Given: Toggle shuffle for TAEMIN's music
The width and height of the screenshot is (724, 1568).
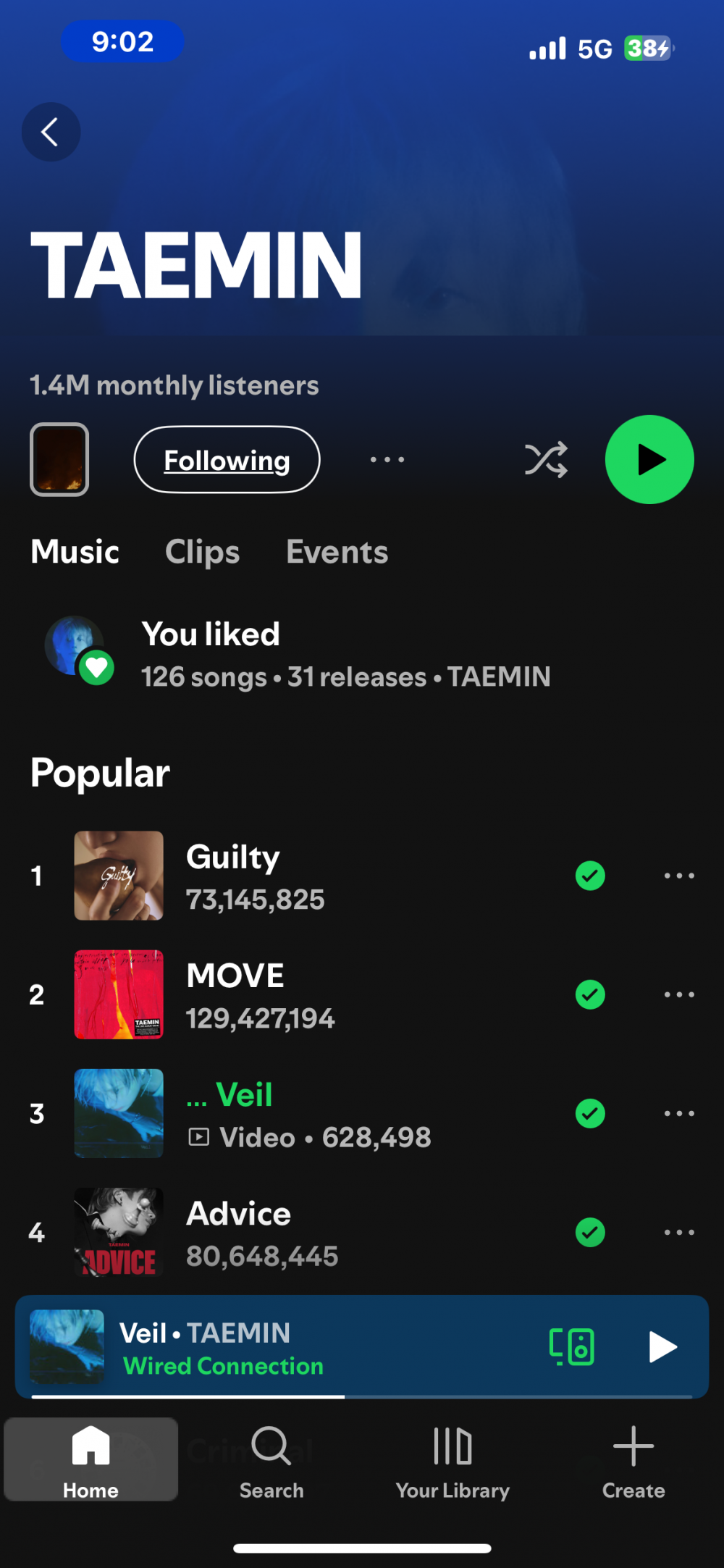Looking at the screenshot, I should coord(546,460).
